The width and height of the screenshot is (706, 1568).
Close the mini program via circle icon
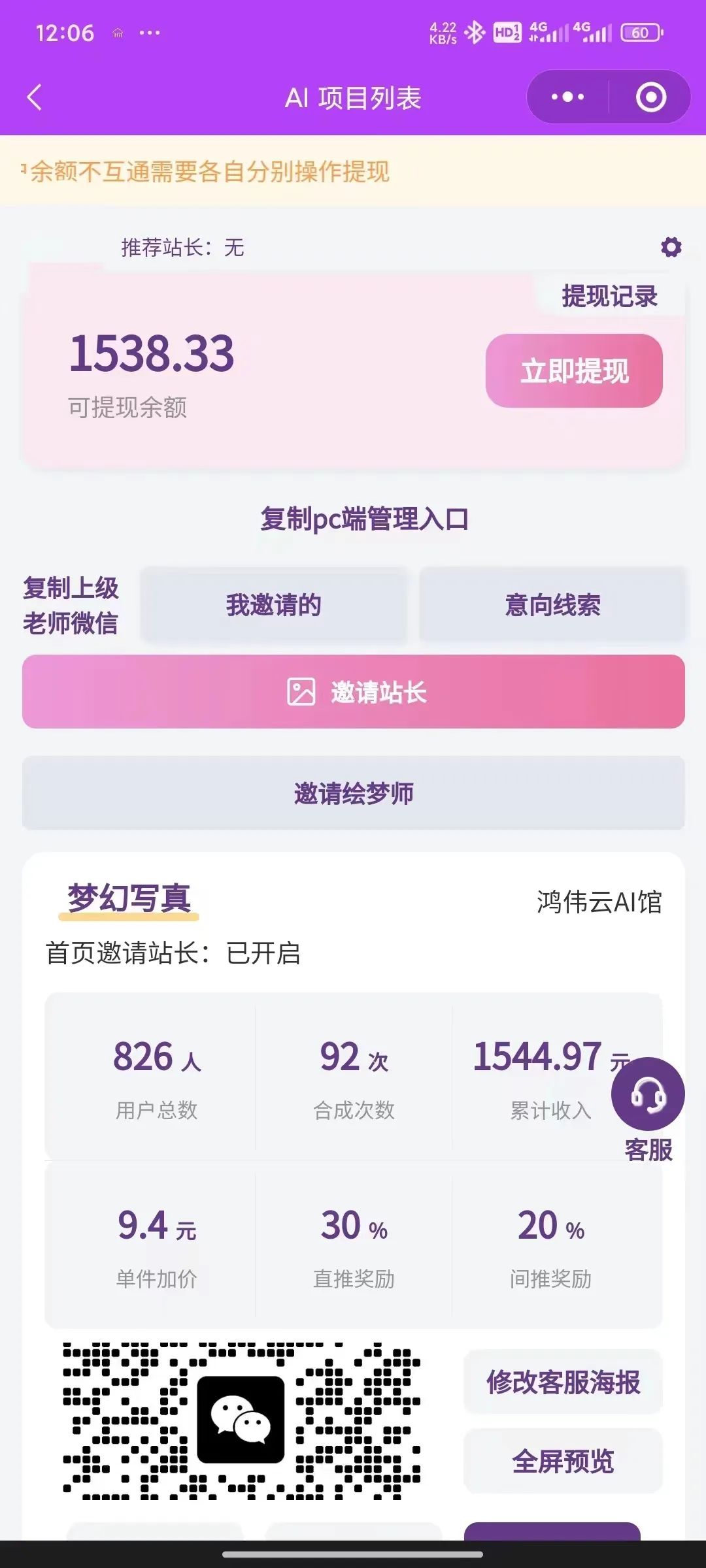tap(650, 97)
